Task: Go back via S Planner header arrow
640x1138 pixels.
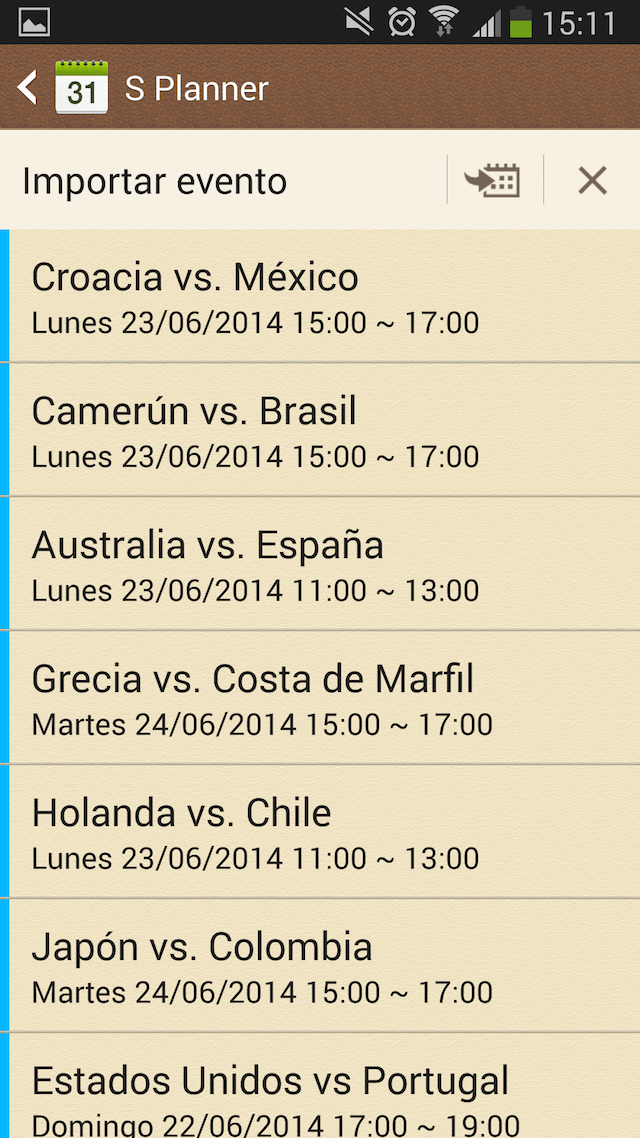Action: click(28, 88)
